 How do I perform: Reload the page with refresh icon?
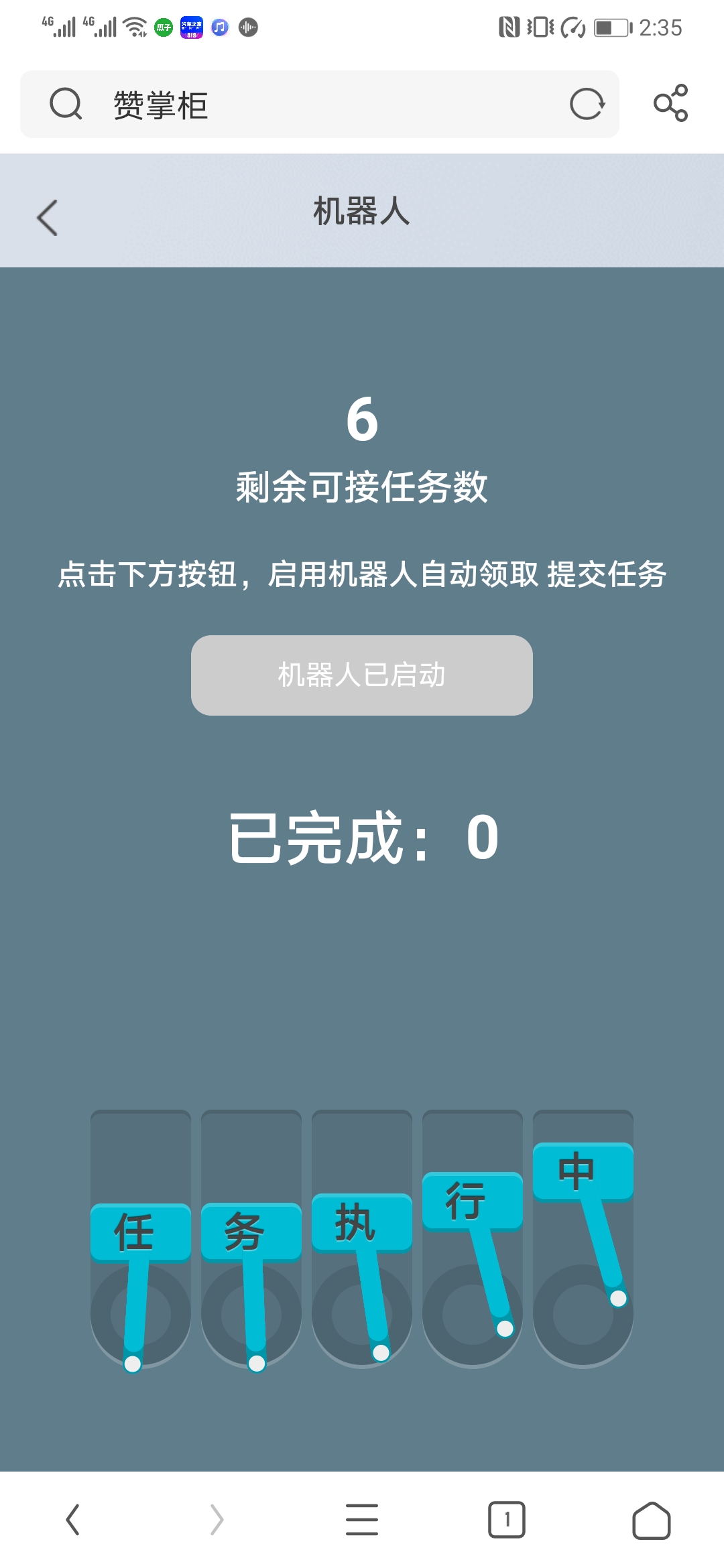click(587, 105)
